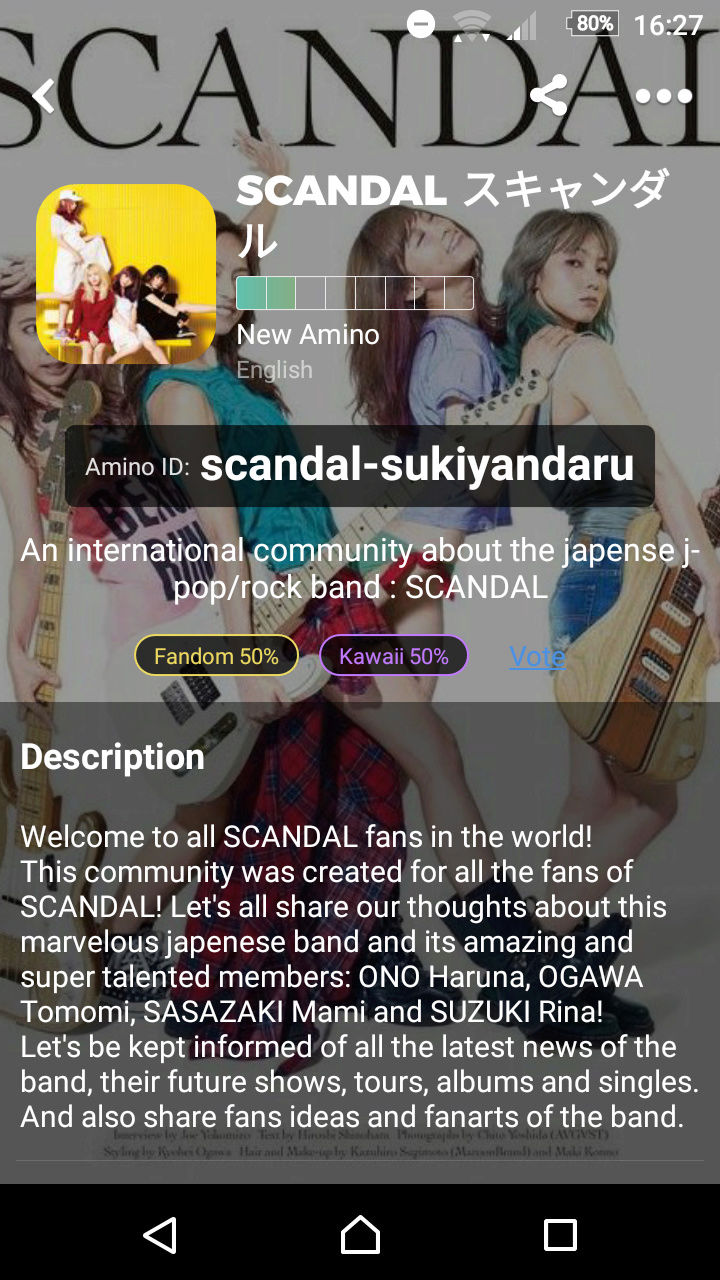Open recent apps from the navigation bar
This screenshot has width=720, height=1280.
tap(560, 1235)
